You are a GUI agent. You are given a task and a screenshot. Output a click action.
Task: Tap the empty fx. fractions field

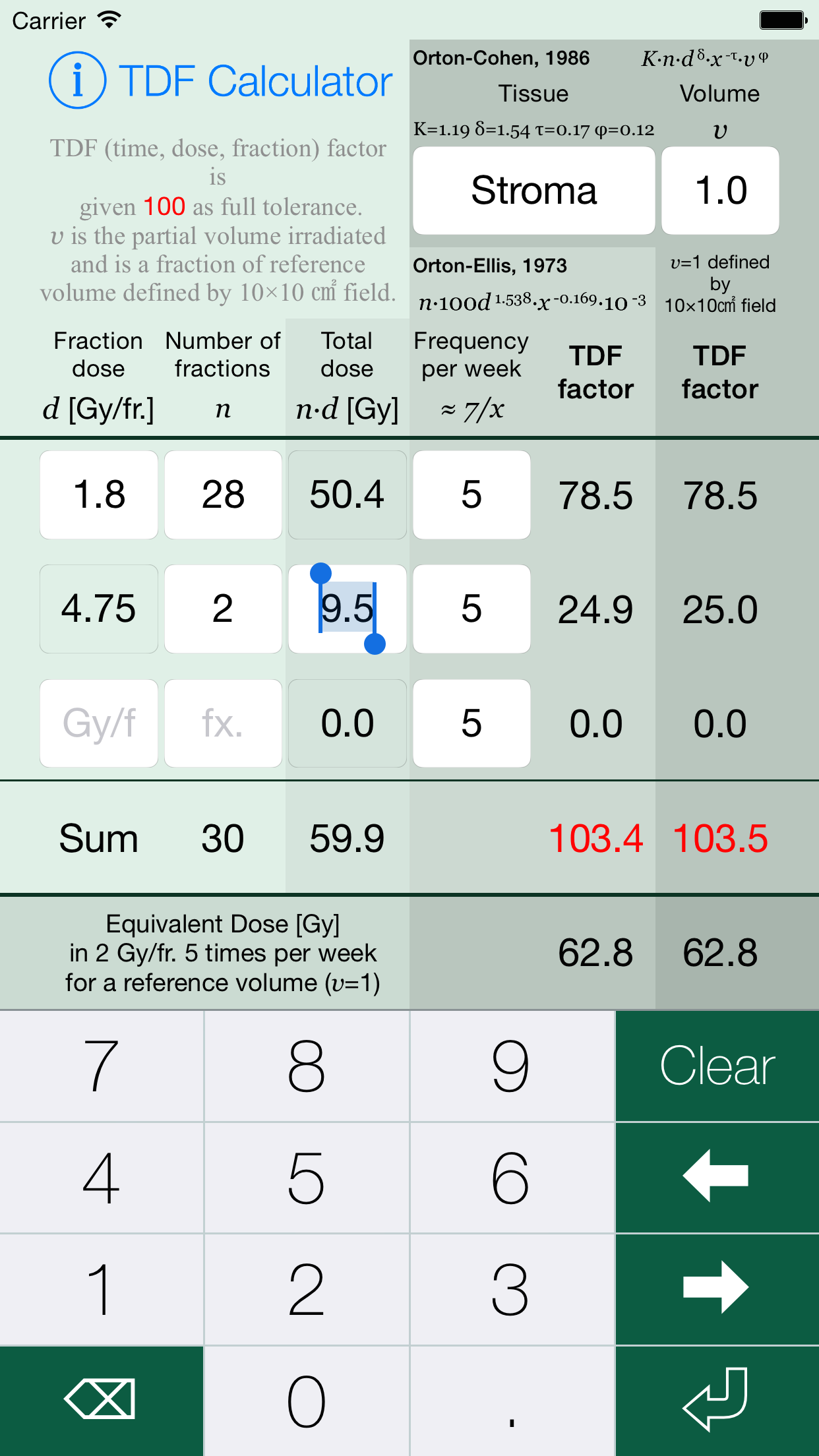click(x=223, y=723)
